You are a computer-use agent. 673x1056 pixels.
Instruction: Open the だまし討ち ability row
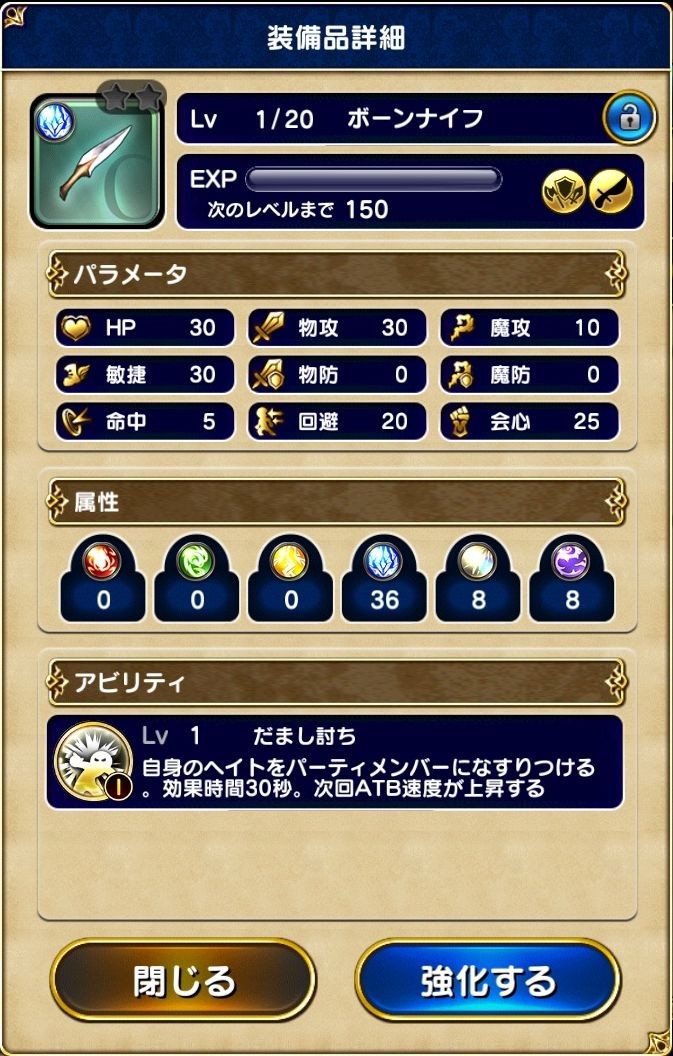(x=335, y=762)
